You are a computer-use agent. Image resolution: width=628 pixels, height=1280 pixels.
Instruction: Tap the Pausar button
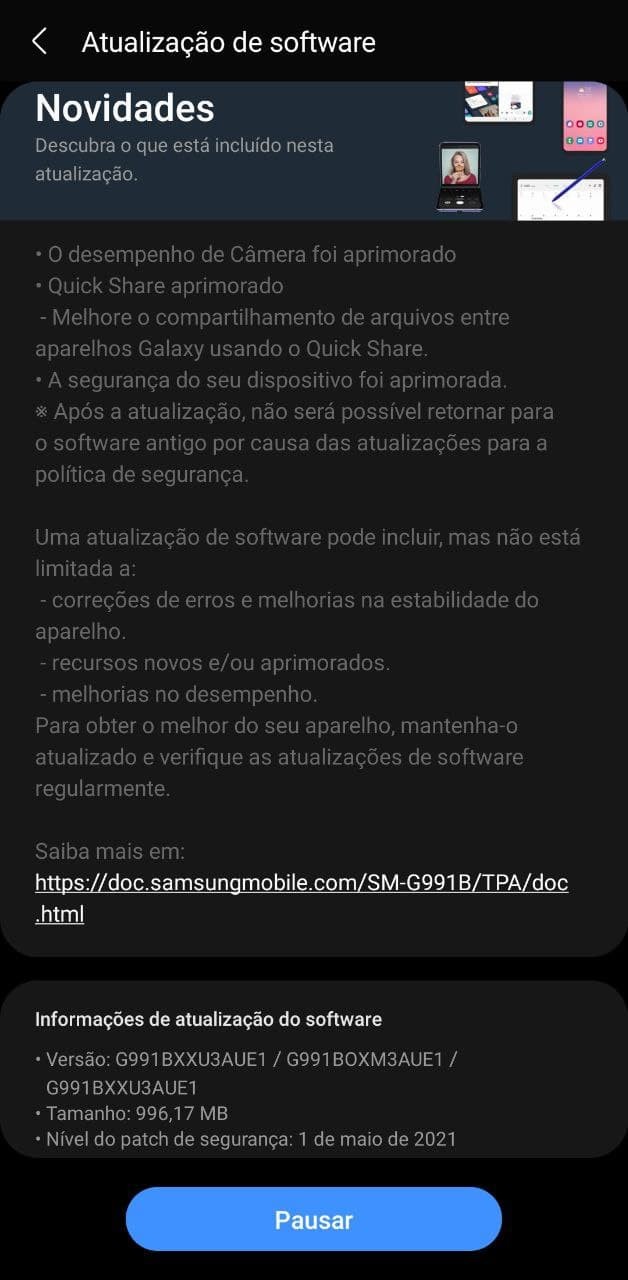click(x=313, y=1219)
